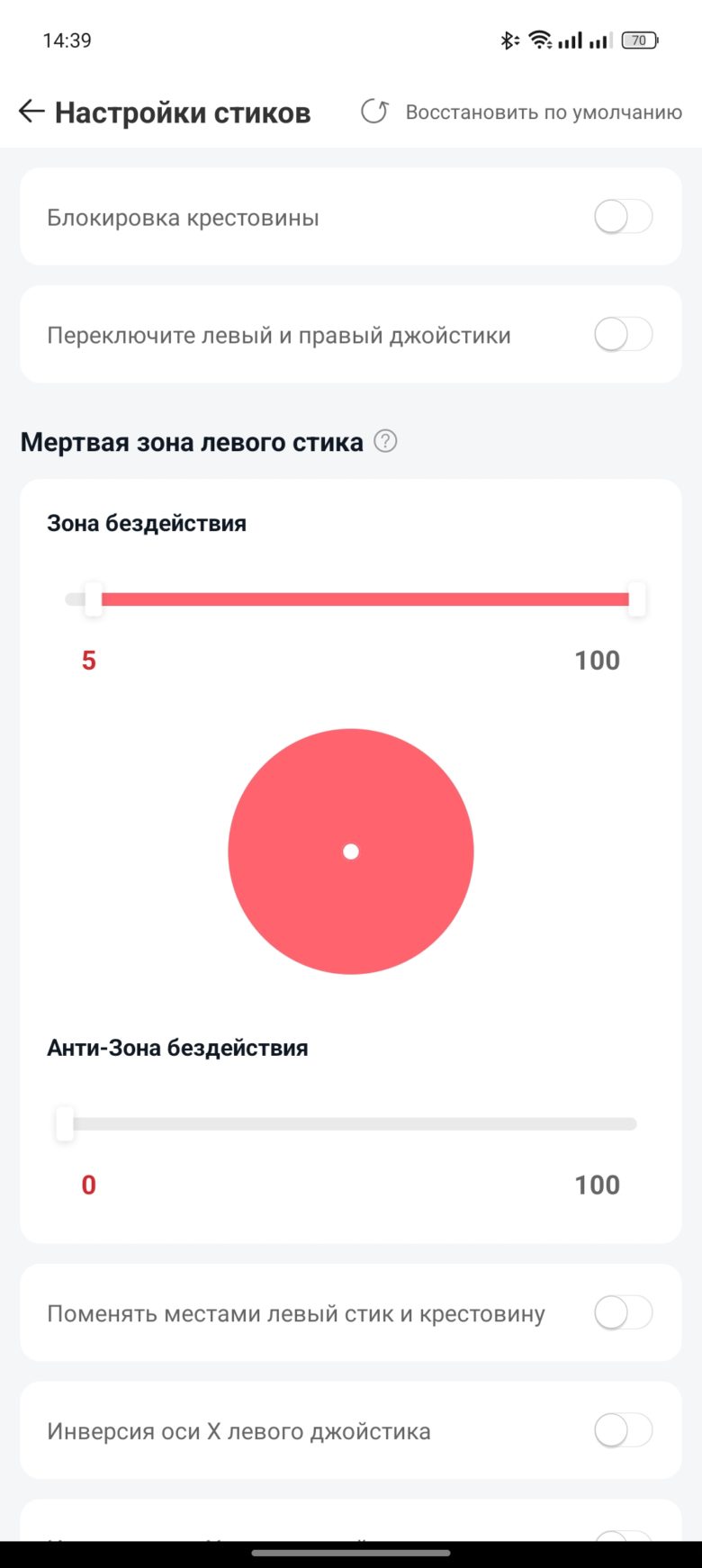Go back from the stick settings screen
This screenshot has height=1568, width=702.
31,112
